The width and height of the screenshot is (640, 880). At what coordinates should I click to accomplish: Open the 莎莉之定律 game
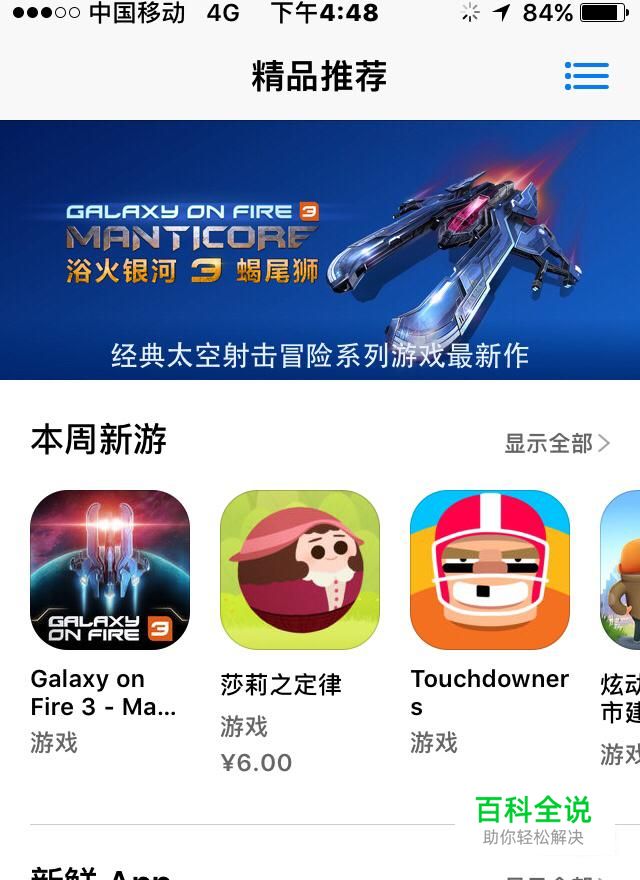coord(300,570)
